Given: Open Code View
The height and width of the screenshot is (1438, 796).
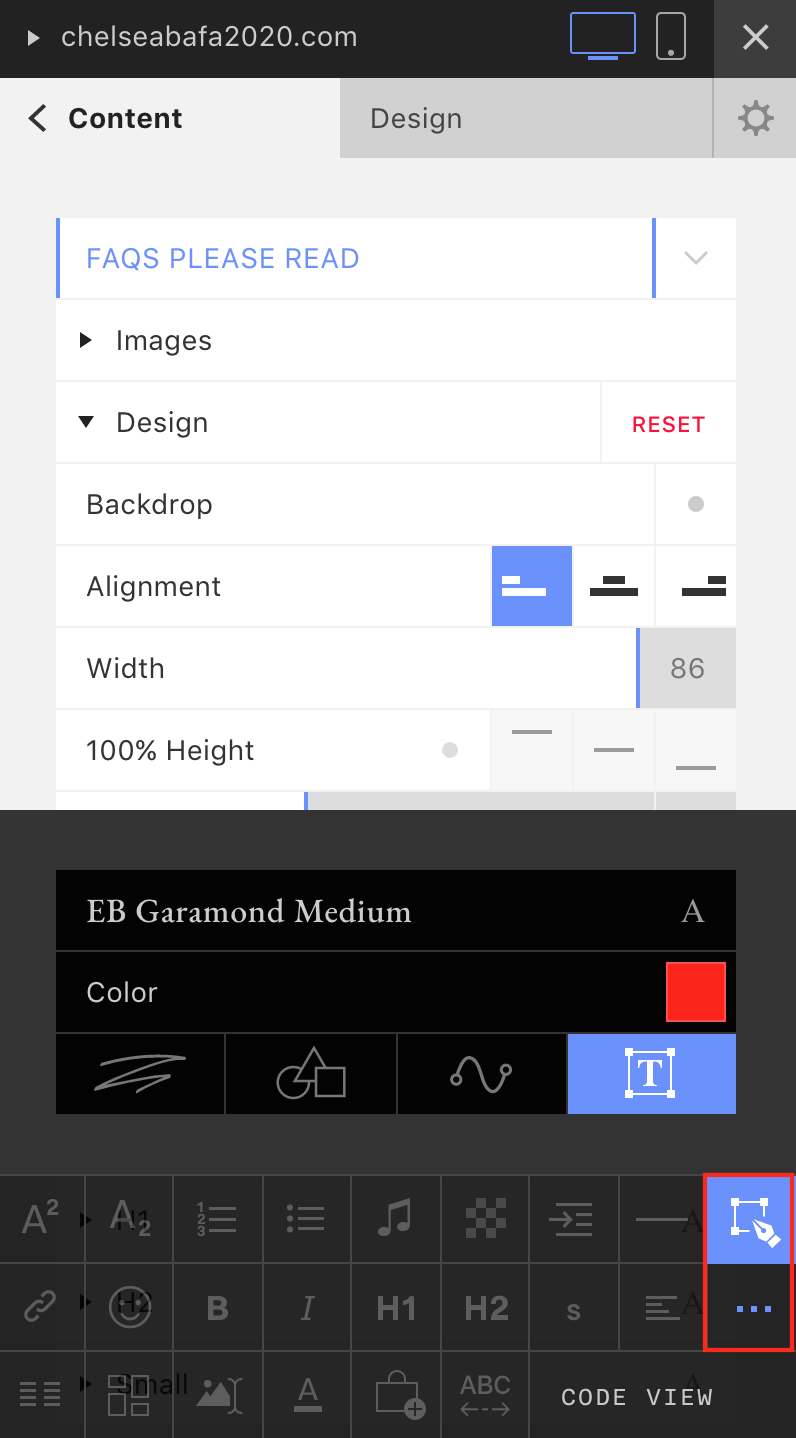Looking at the screenshot, I should pos(637,1397).
